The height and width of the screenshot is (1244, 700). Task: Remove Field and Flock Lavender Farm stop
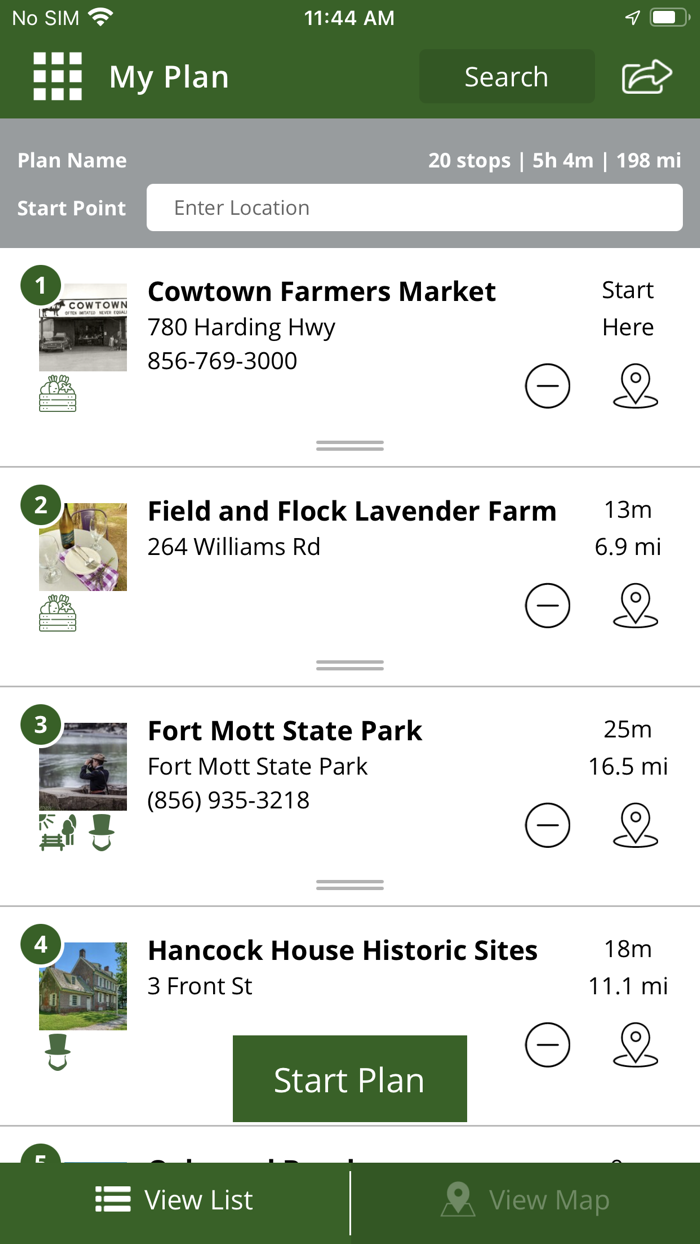coord(547,606)
